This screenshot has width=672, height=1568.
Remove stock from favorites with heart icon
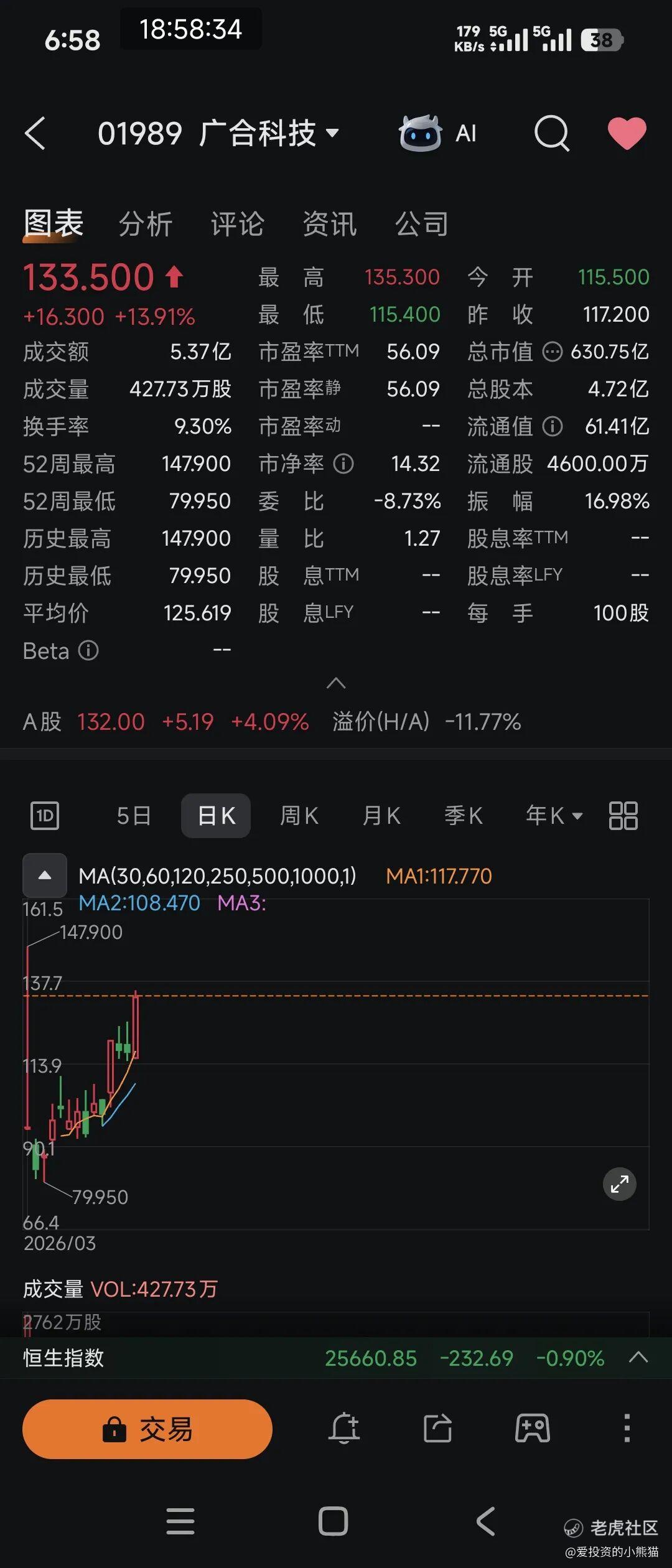tap(627, 133)
